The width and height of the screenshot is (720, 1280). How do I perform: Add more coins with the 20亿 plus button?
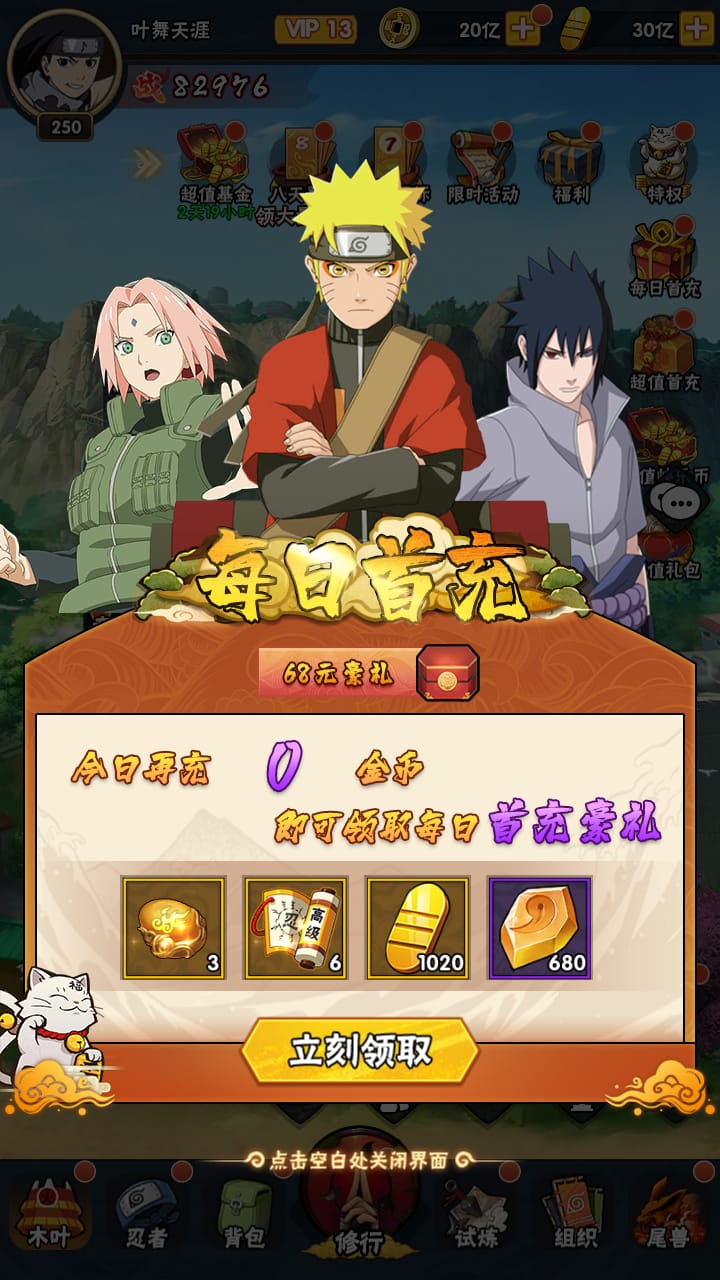point(523,29)
